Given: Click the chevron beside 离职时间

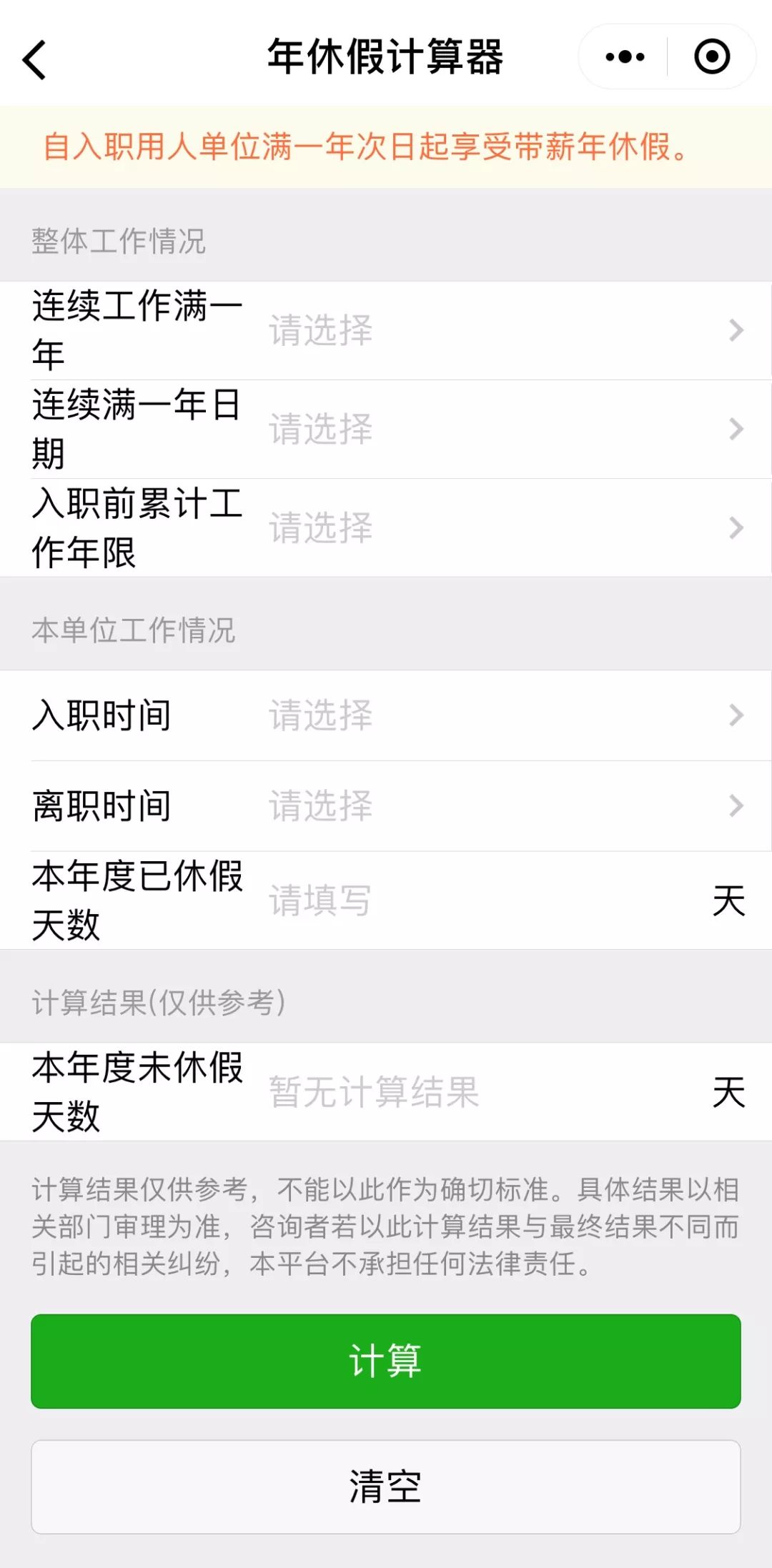Looking at the screenshot, I should coord(737,805).
